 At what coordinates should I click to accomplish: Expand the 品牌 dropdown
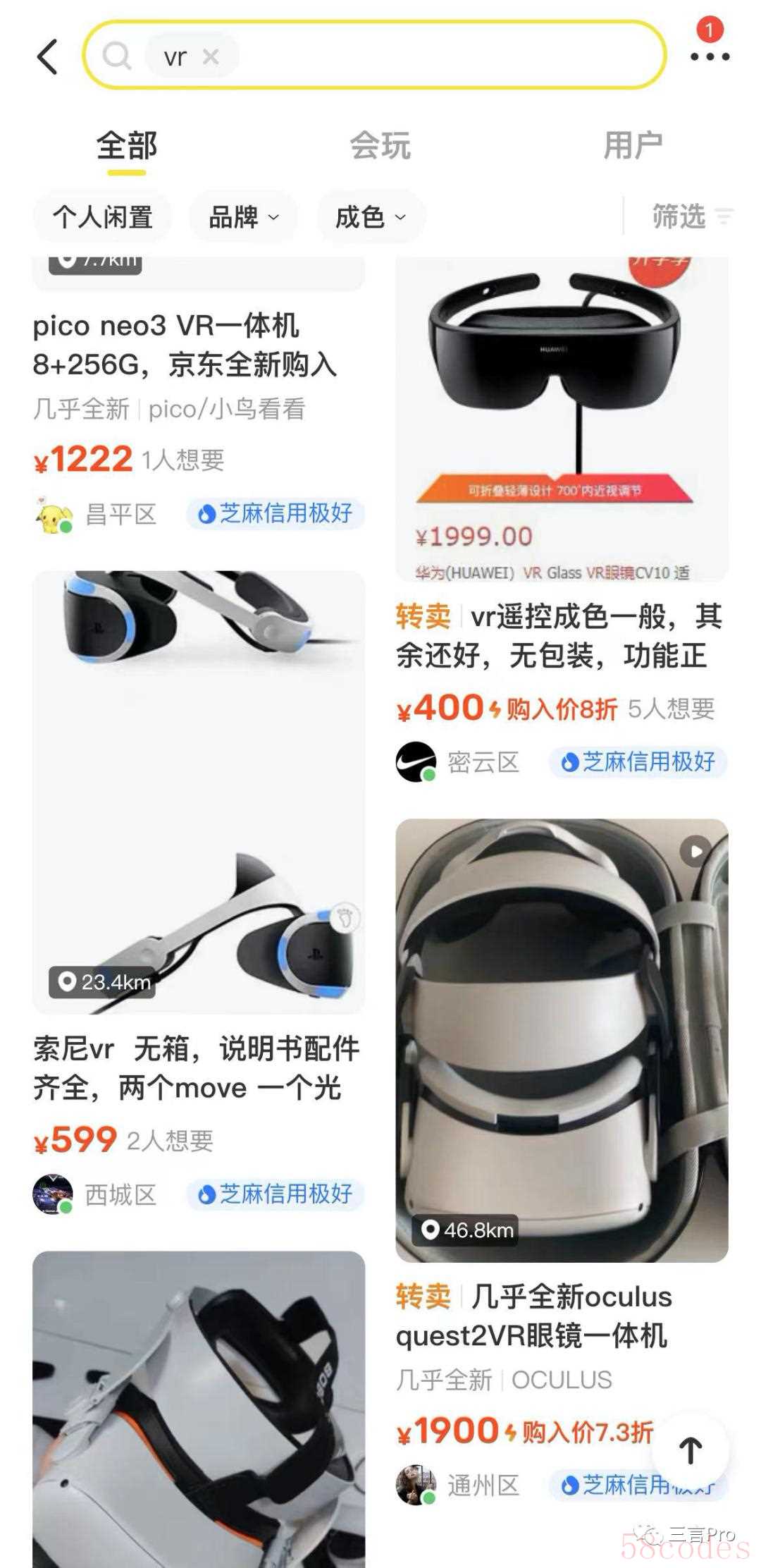click(243, 216)
